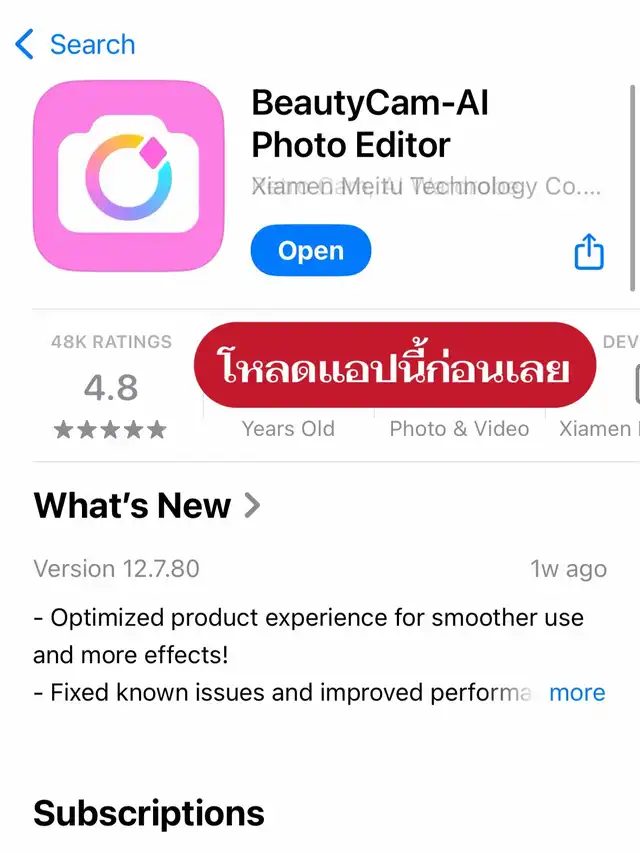Open the What's New version history
This screenshot has height=853, width=640.
click(147, 505)
